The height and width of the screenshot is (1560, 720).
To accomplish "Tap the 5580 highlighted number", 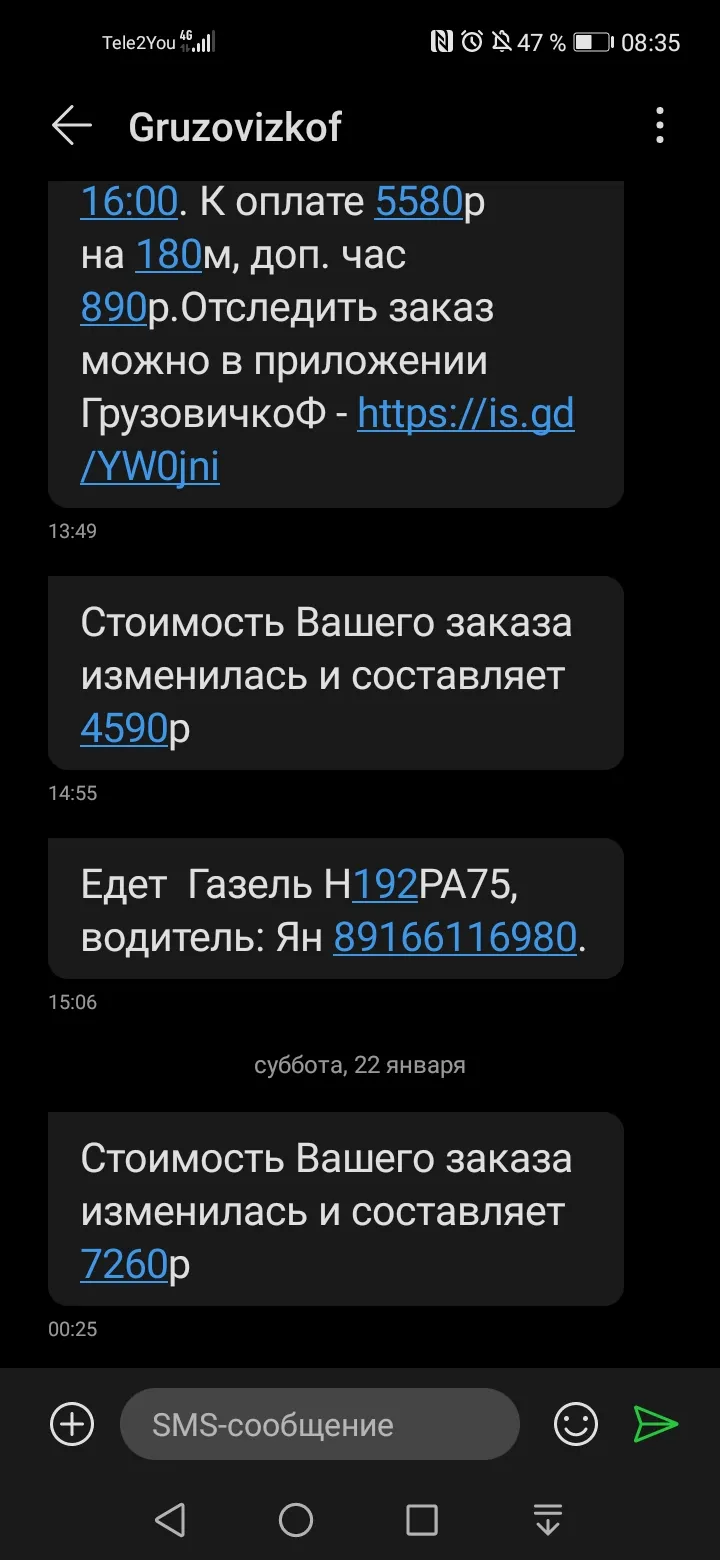I will tap(419, 203).
